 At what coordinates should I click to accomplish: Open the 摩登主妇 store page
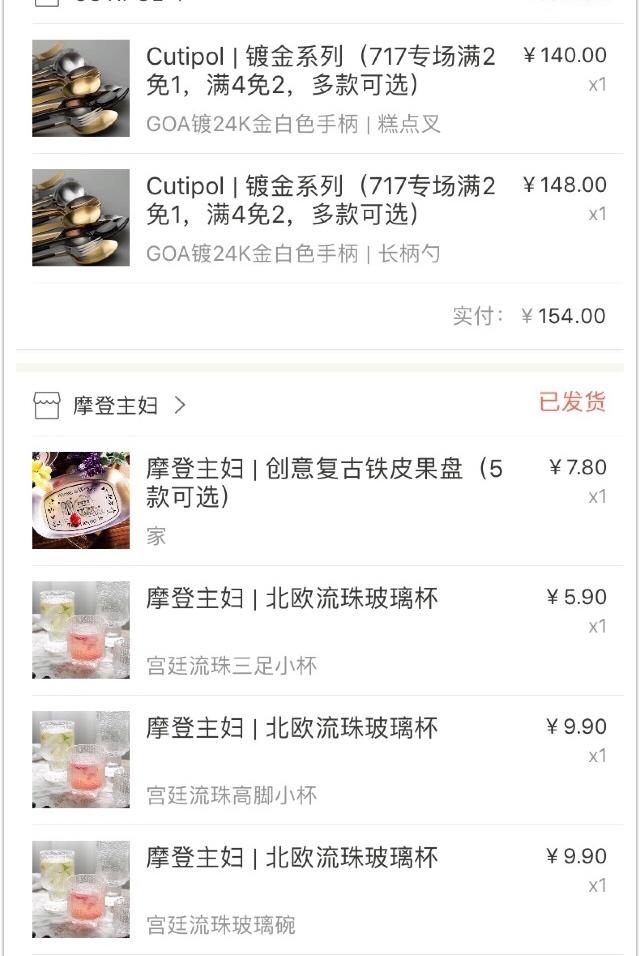115,405
